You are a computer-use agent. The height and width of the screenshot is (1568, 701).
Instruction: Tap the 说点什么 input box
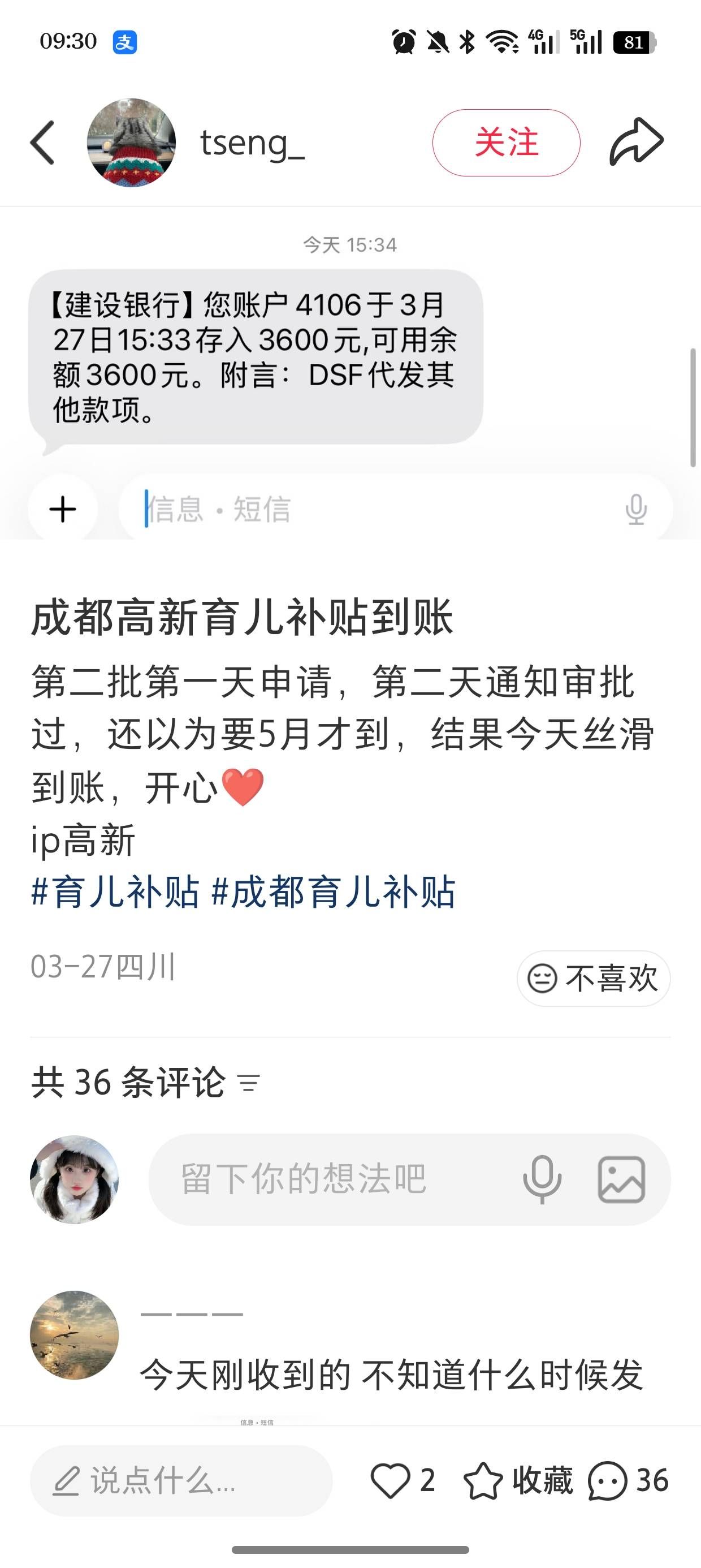tap(181, 1480)
